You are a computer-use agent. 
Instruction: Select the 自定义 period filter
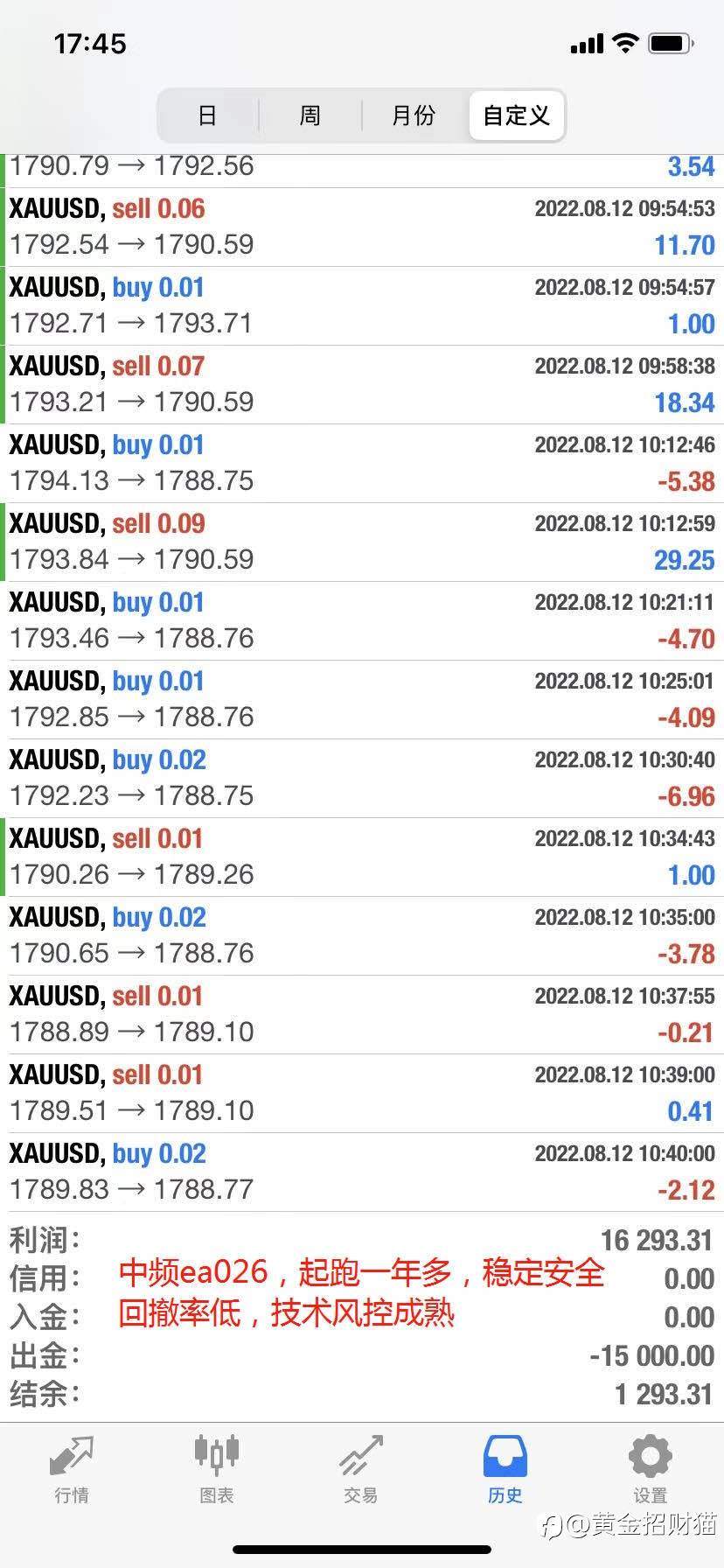(516, 115)
